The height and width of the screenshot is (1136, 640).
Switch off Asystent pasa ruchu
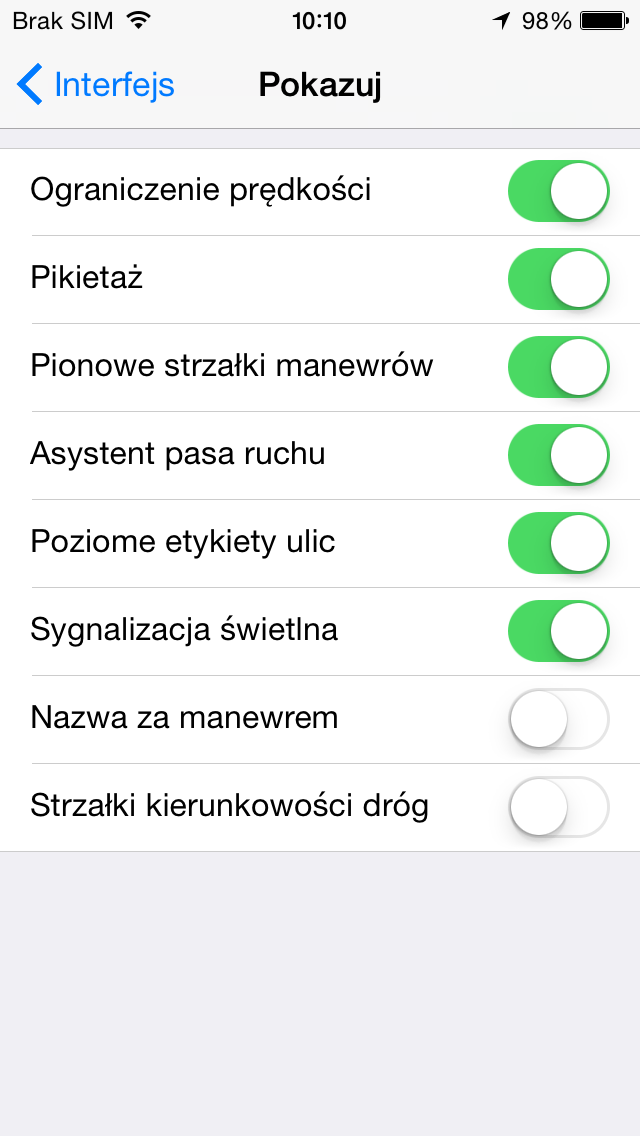558,455
